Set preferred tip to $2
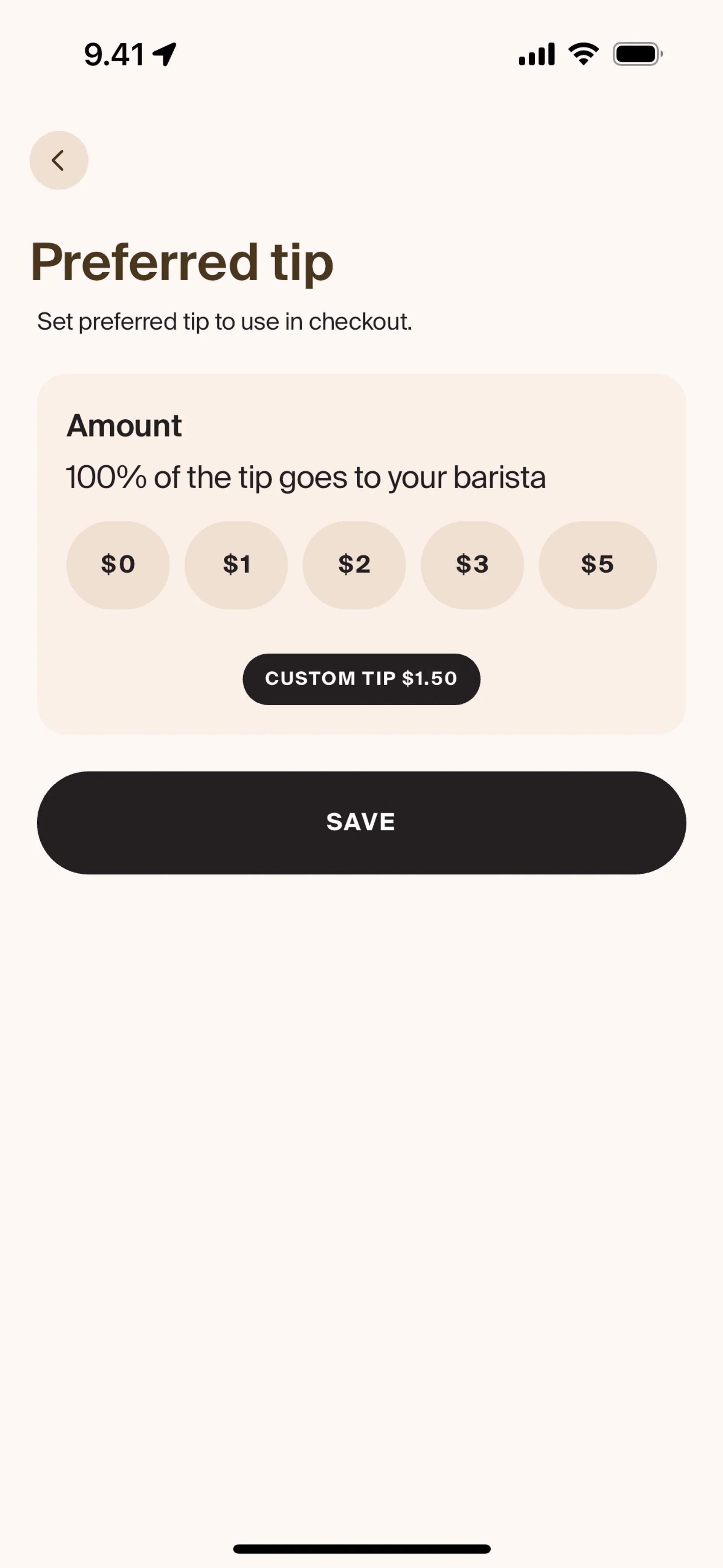The height and width of the screenshot is (1568, 723). 354,565
